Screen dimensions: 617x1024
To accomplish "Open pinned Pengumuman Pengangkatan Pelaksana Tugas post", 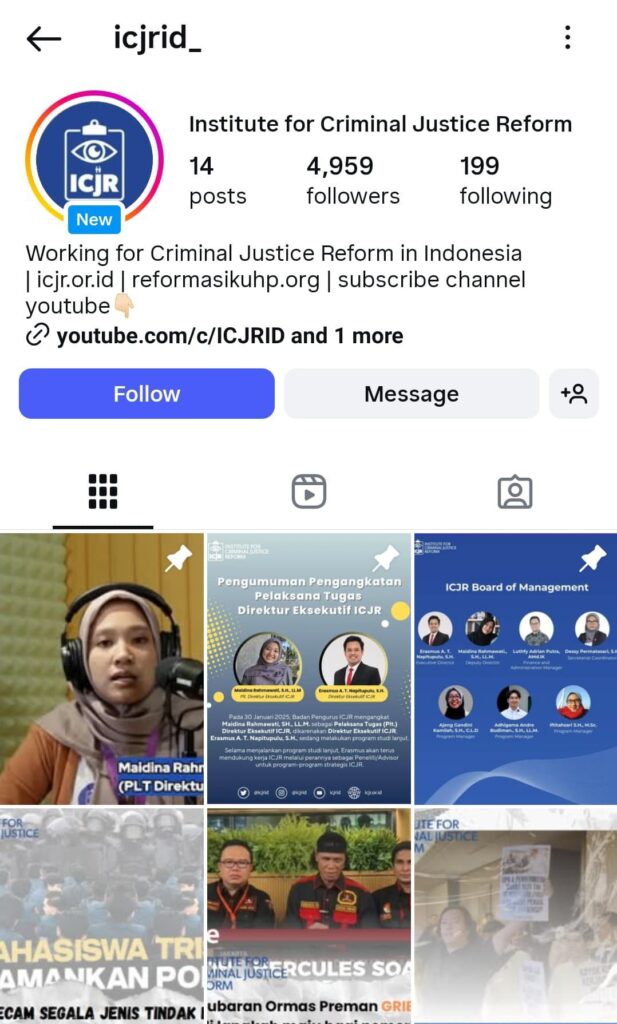I will 308,668.
